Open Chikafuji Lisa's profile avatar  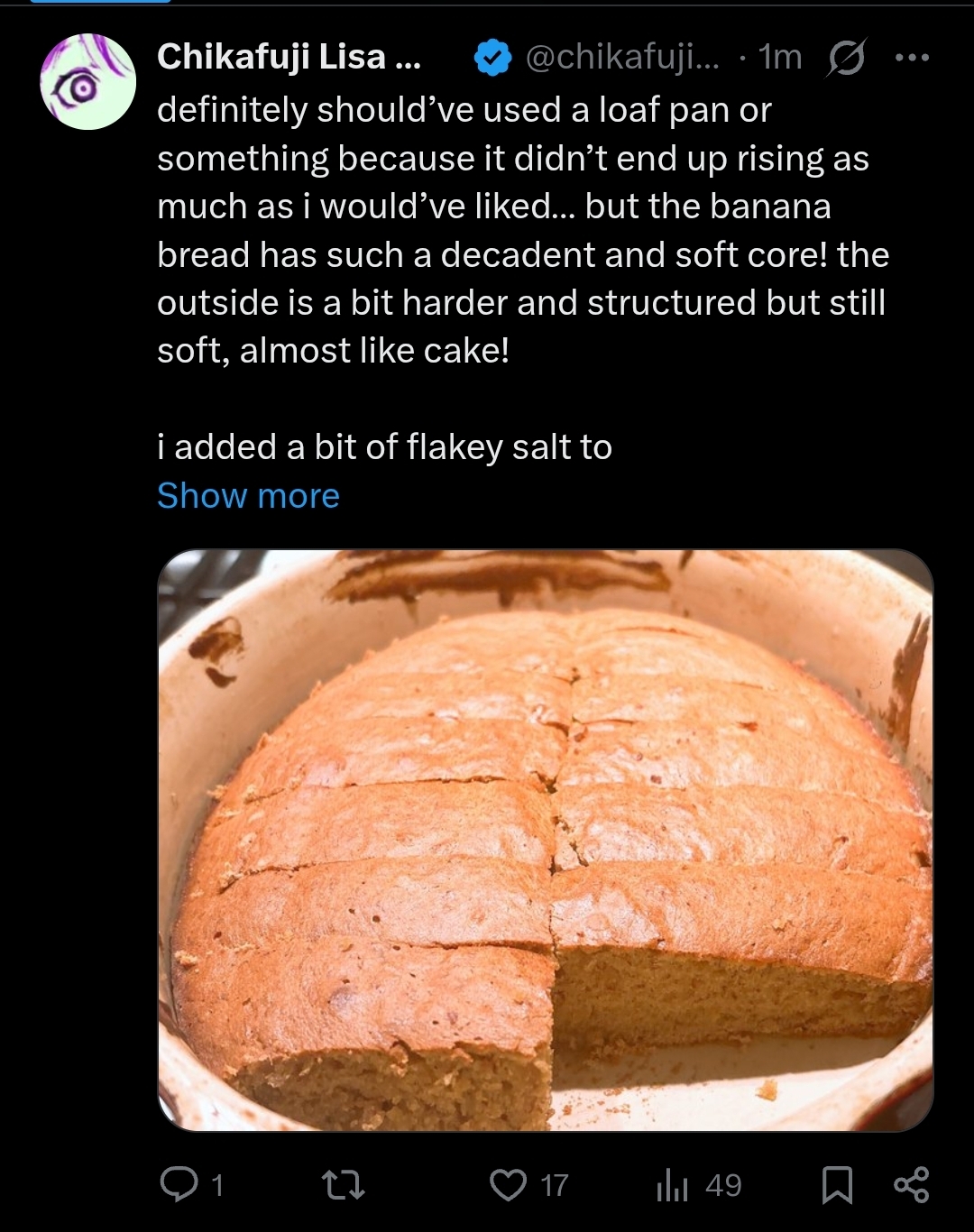coord(87,82)
